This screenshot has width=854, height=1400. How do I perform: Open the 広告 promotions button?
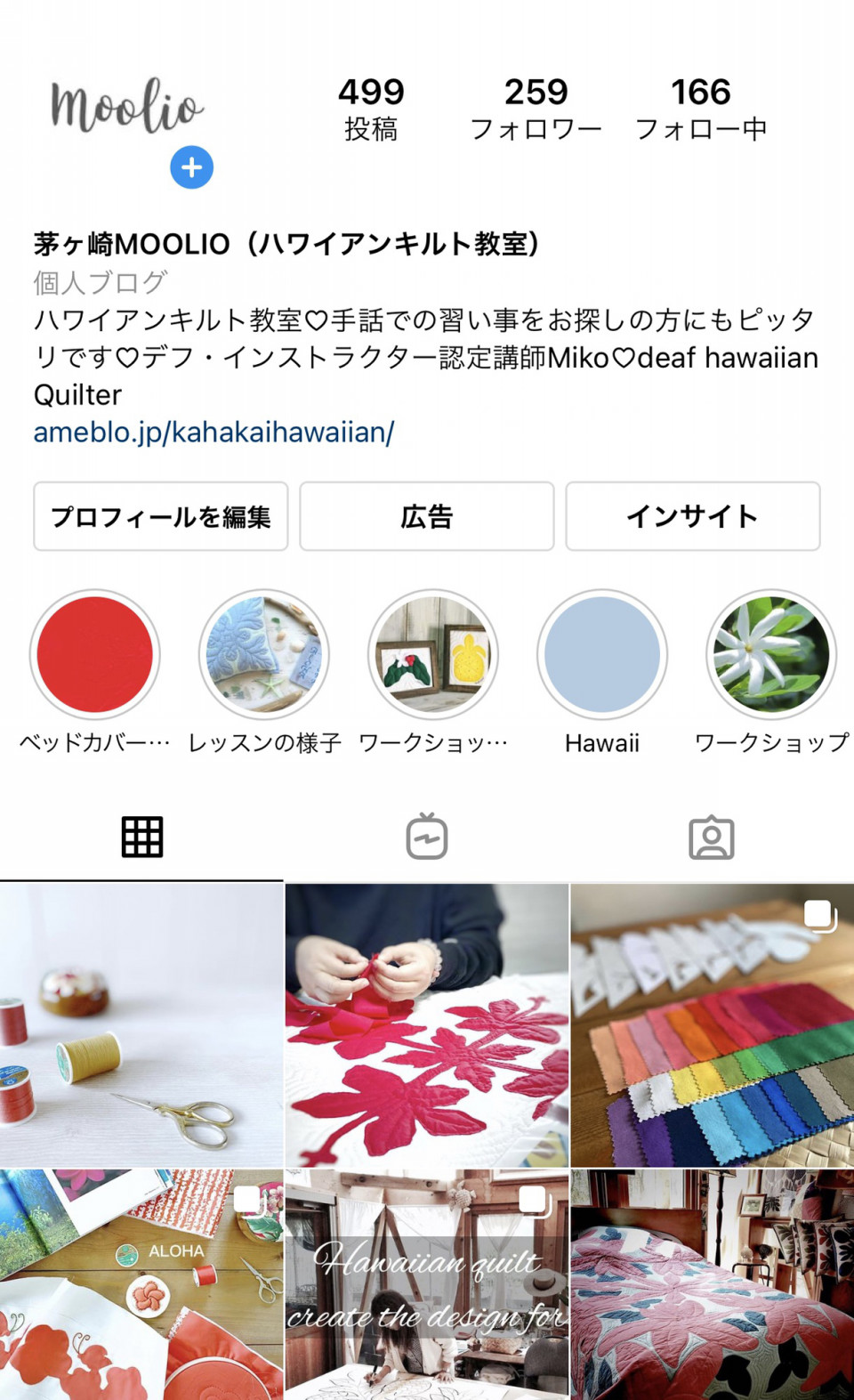pyautogui.click(x=427, y=516)
